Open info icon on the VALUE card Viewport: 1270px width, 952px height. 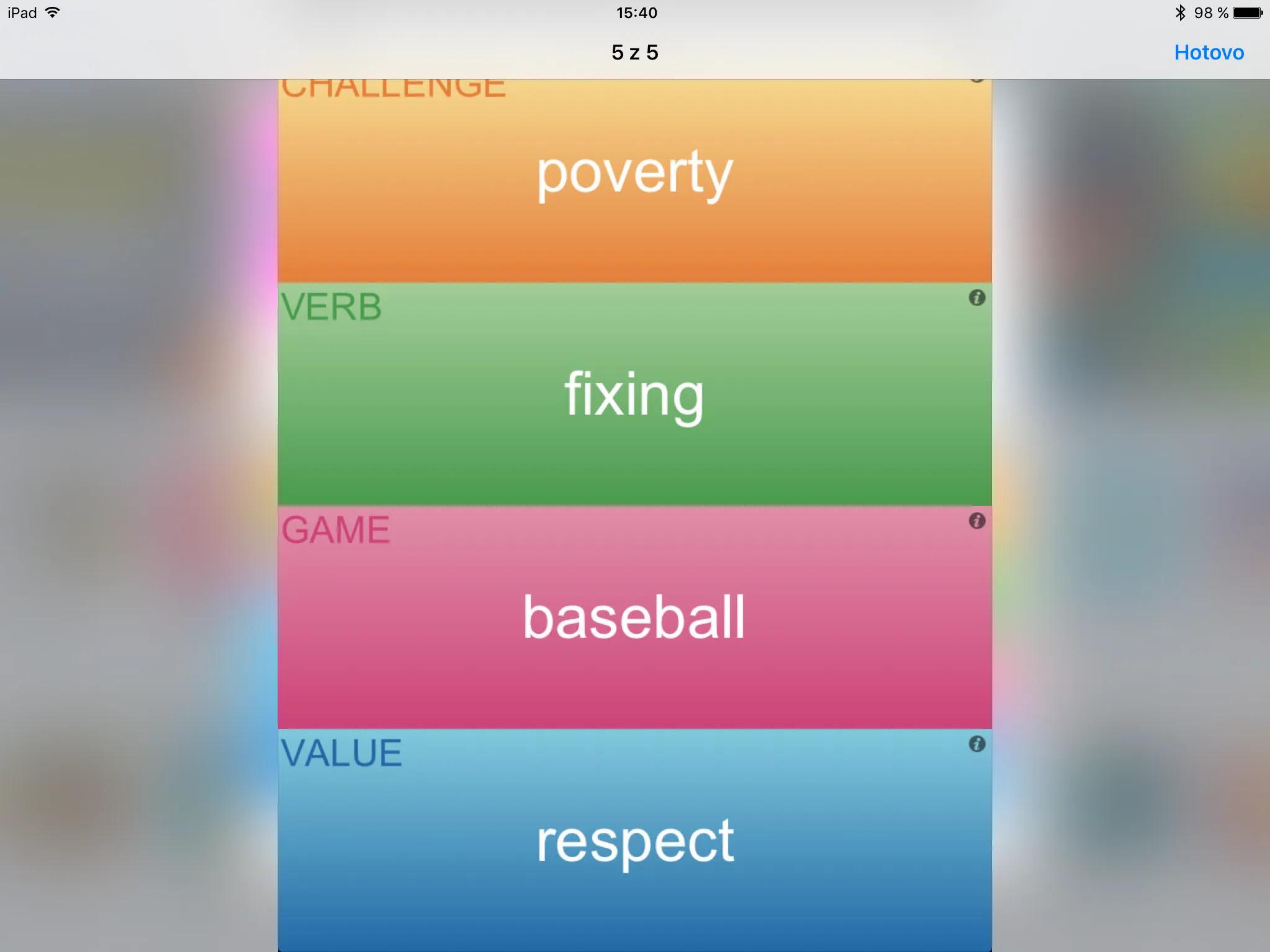click(977, 744)
